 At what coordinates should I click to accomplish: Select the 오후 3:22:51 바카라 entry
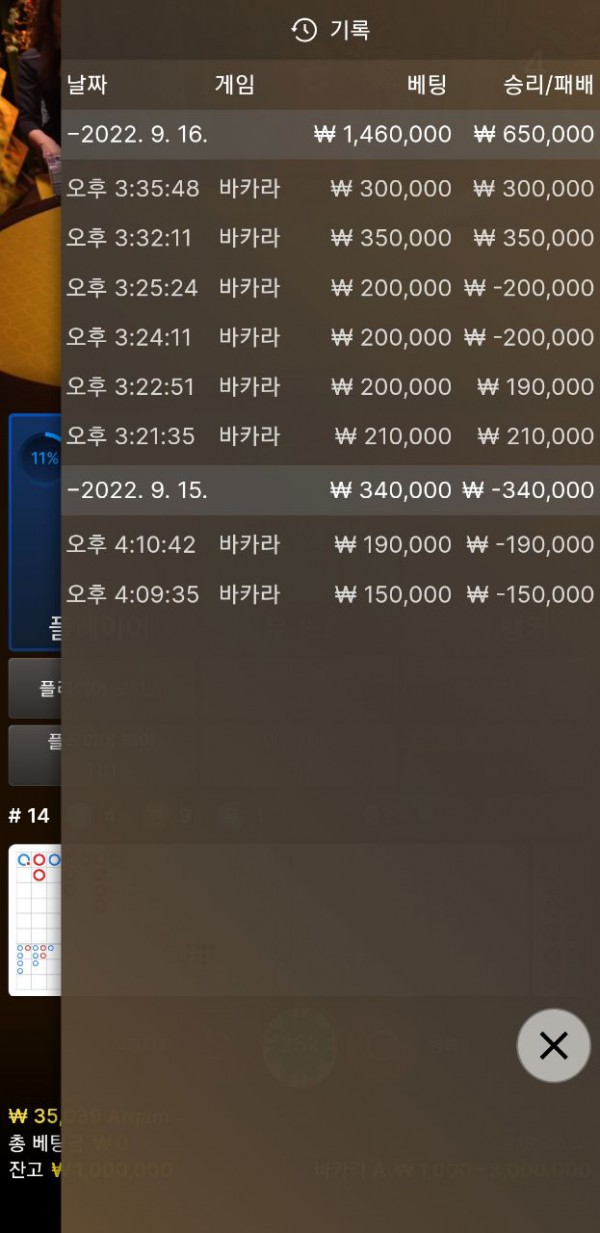click(330, 387)
